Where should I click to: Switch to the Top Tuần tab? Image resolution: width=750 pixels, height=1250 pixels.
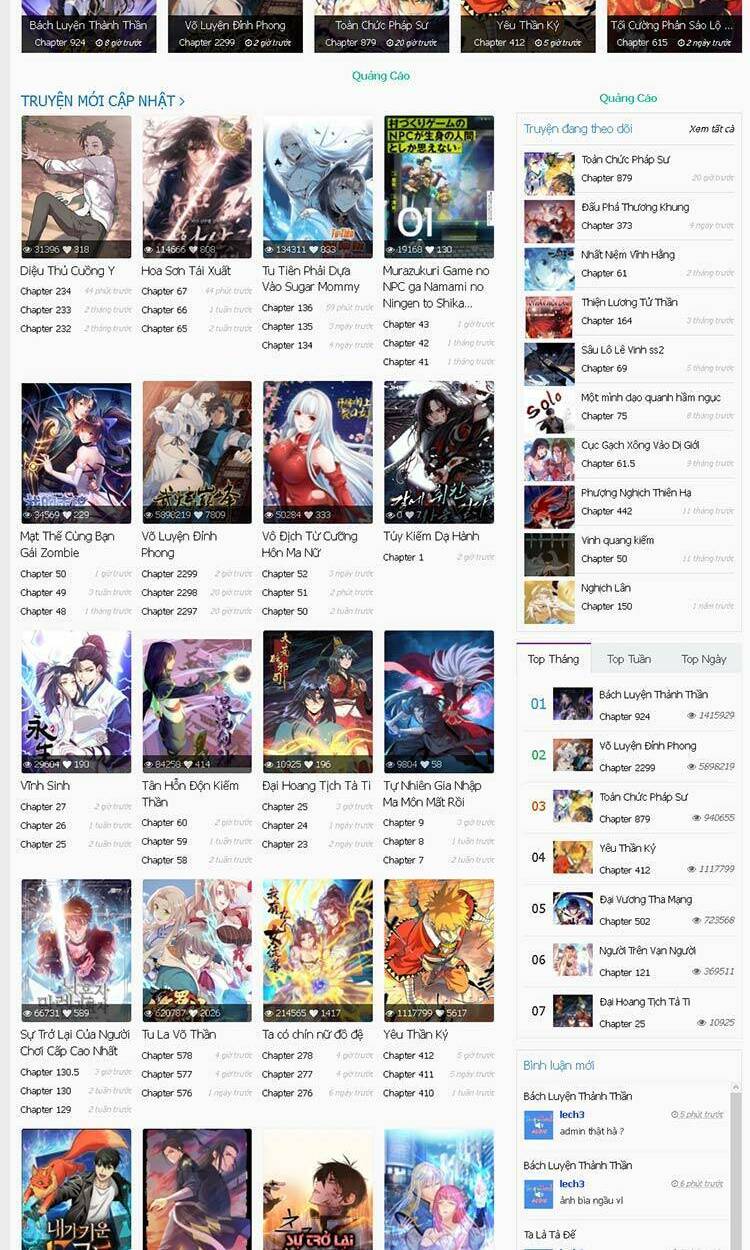pyautogui.click(x=628, y=659)
